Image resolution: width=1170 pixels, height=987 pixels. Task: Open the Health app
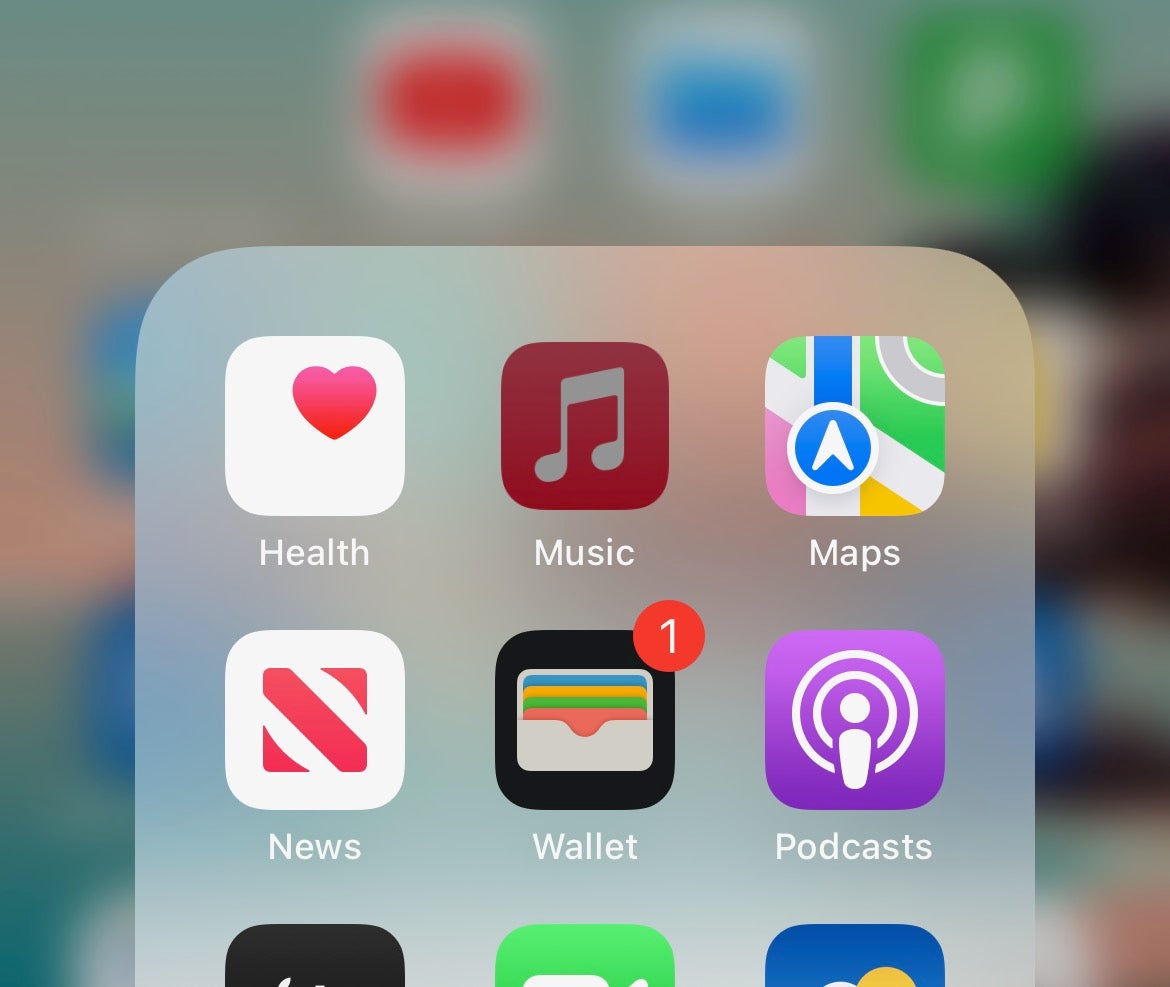click(x=315, y=426)
